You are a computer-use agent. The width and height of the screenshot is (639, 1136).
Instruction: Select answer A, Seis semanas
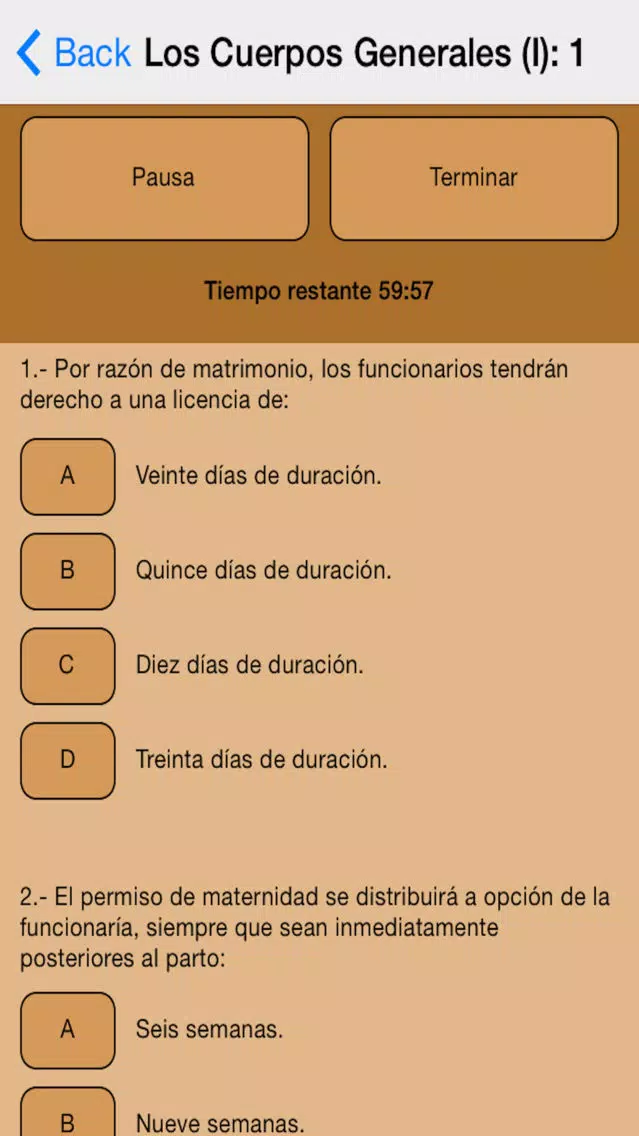point(67,1030)
